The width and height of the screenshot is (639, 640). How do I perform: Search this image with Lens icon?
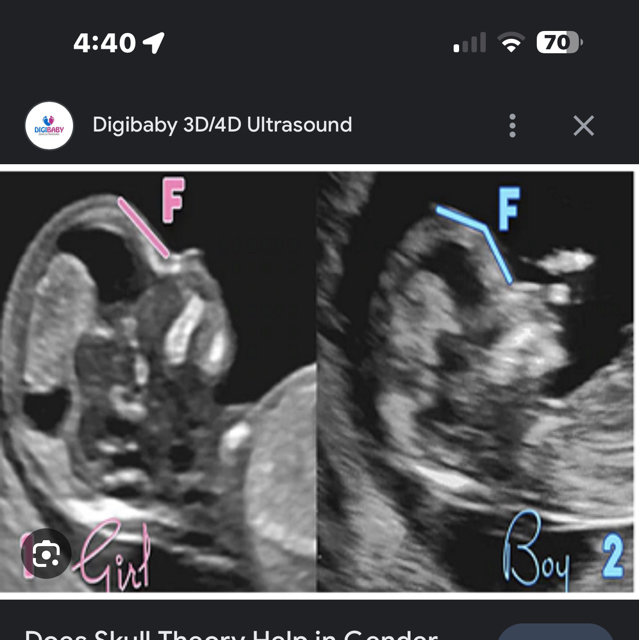(46, 555)
